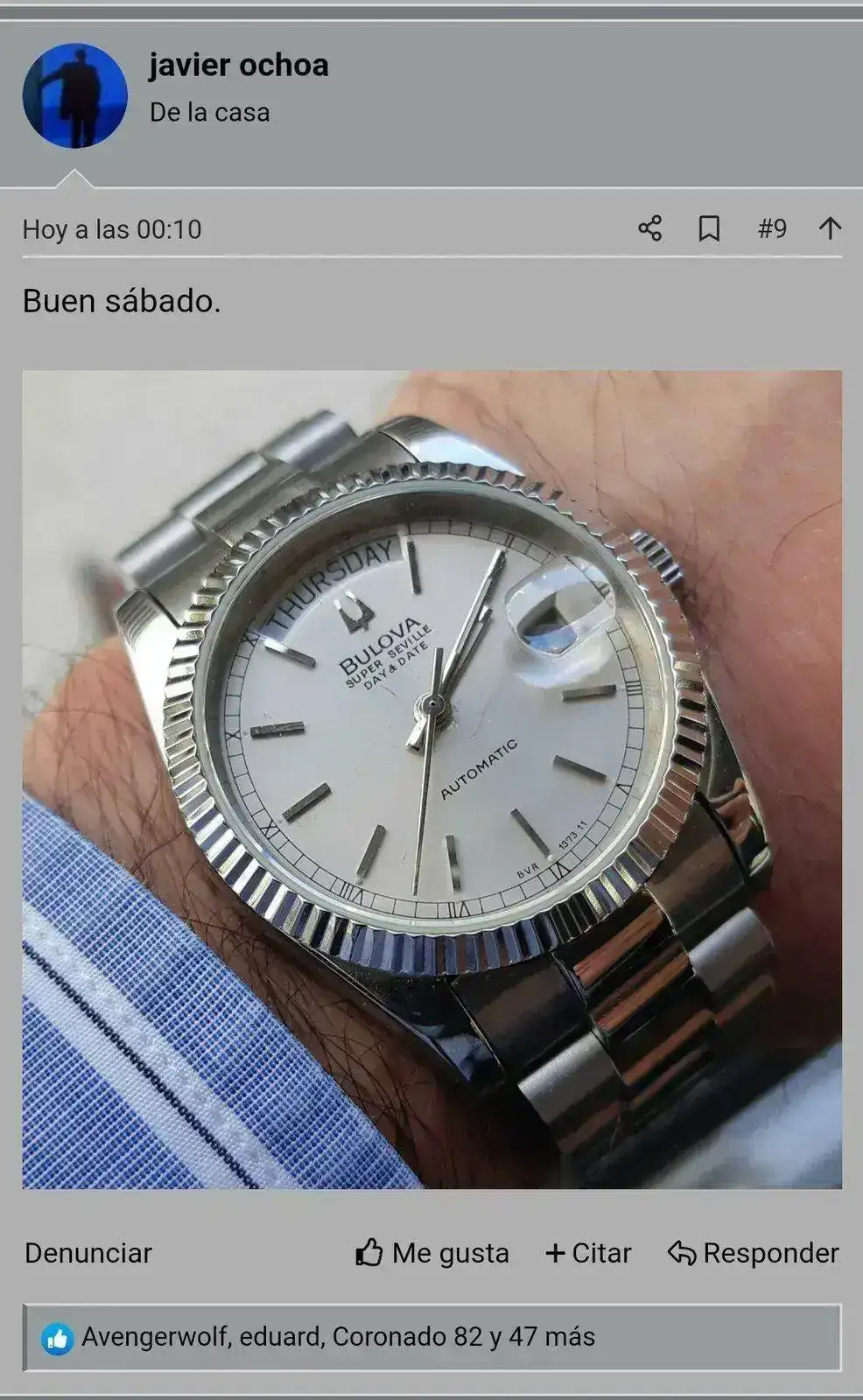The image size is (863, 1400).
Task: Reply using the Responder button
Action: (753, 1253)
